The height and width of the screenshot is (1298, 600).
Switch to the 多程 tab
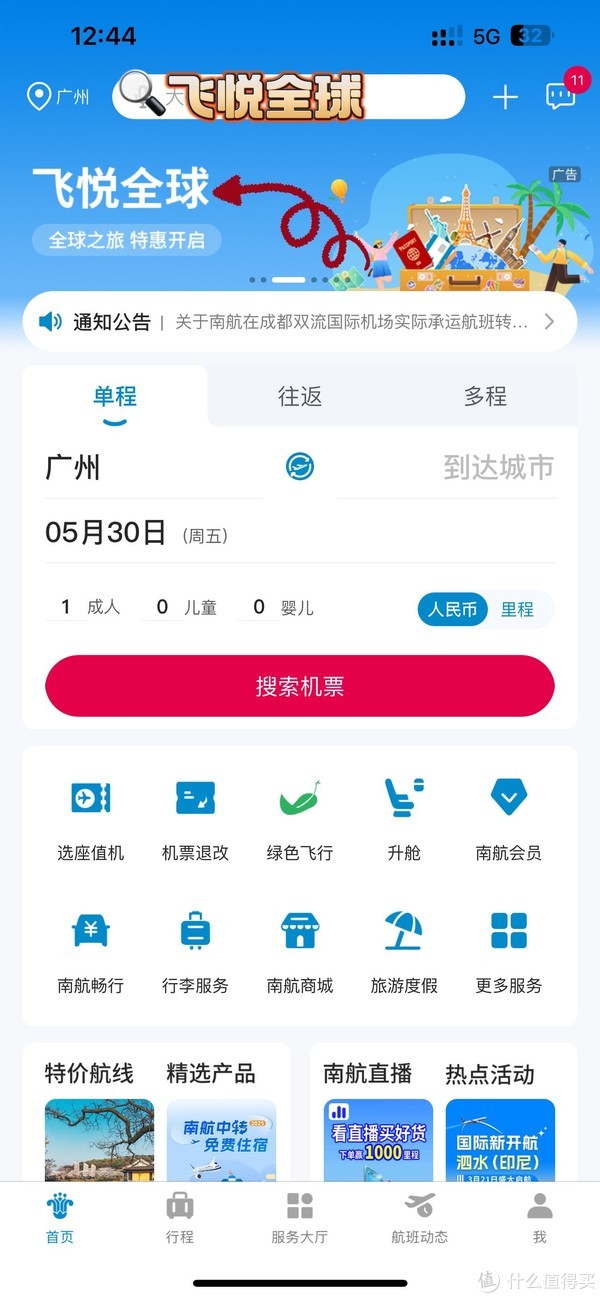click(x=485, y=396)
